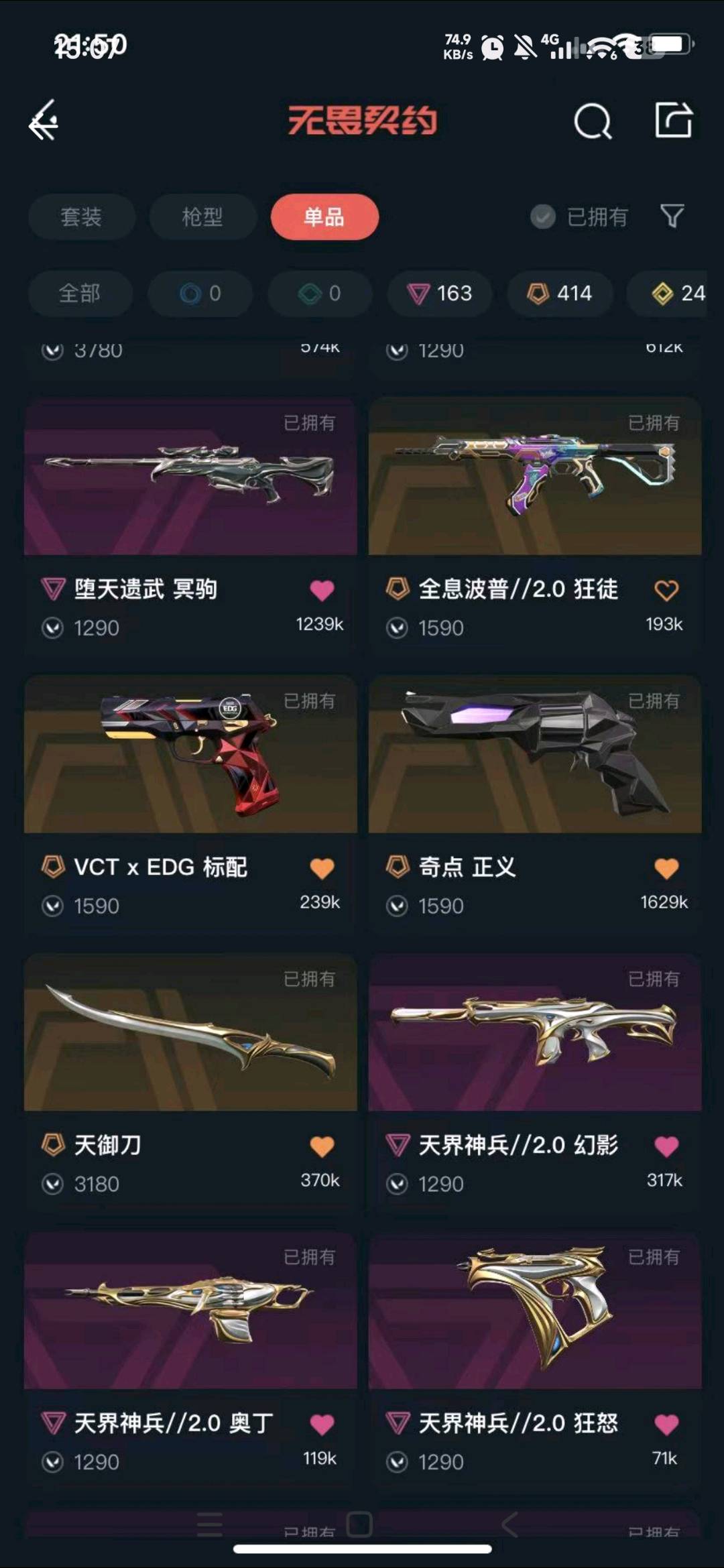This screenshot has width=724, height=1568.
Task: Tap the heart on 天界神兵//2.0 幻影
Action: pyautogui.click(x=666, y=1147)
